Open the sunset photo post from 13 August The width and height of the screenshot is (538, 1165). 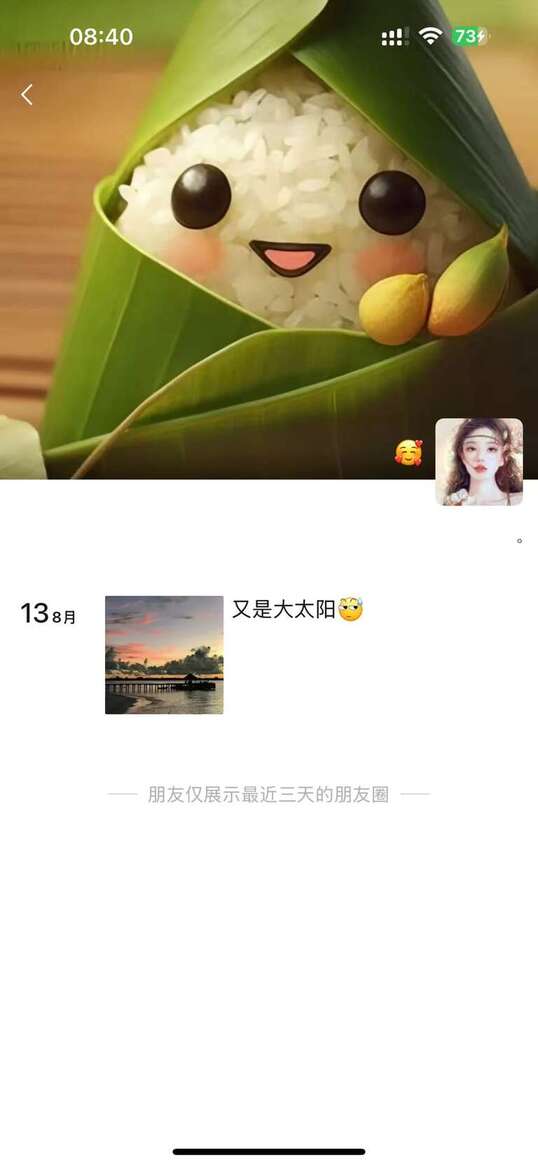click(x=164, y=655)
